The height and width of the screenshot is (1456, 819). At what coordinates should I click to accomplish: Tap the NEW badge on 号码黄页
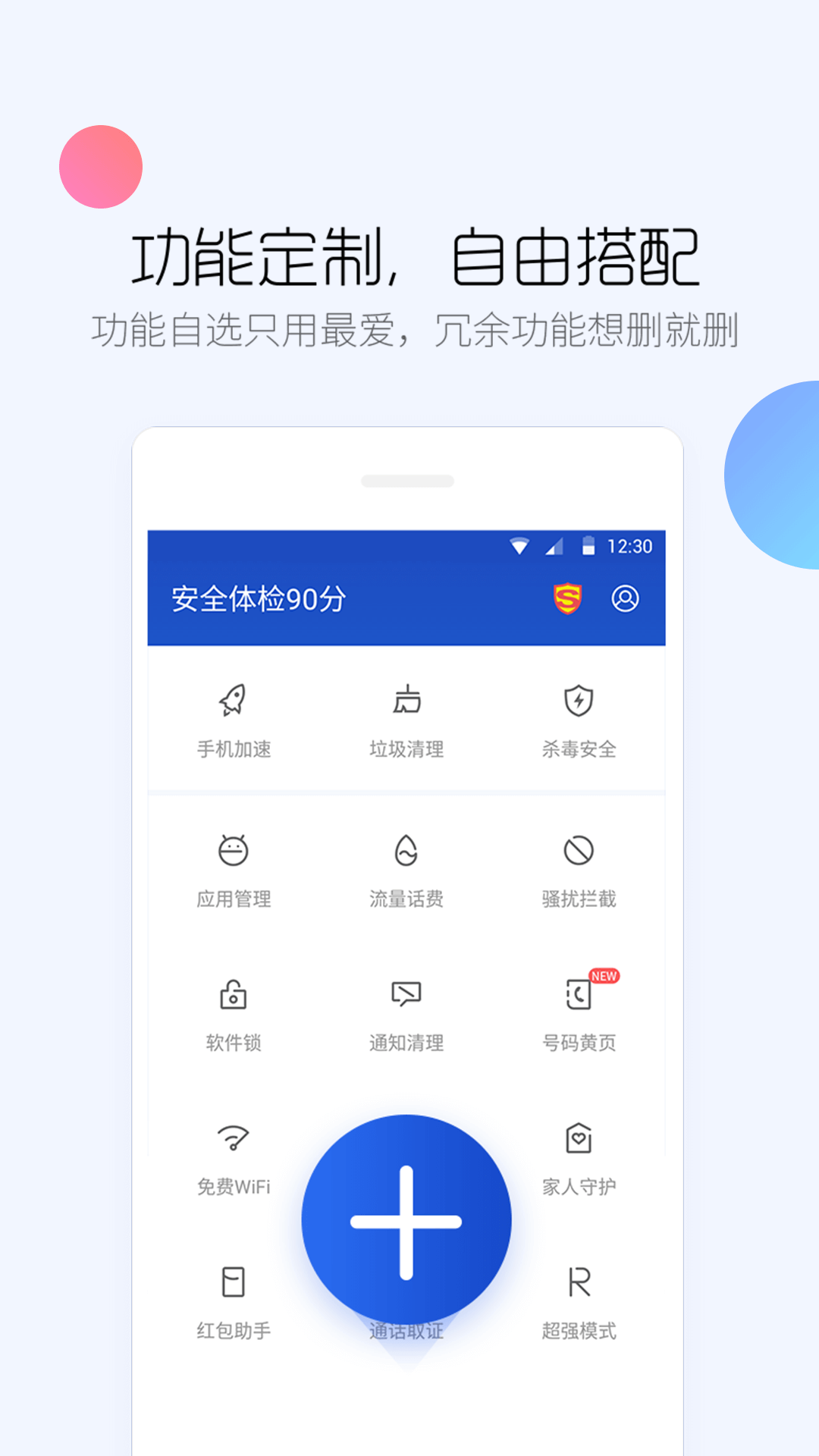click(x=603, y=977)
